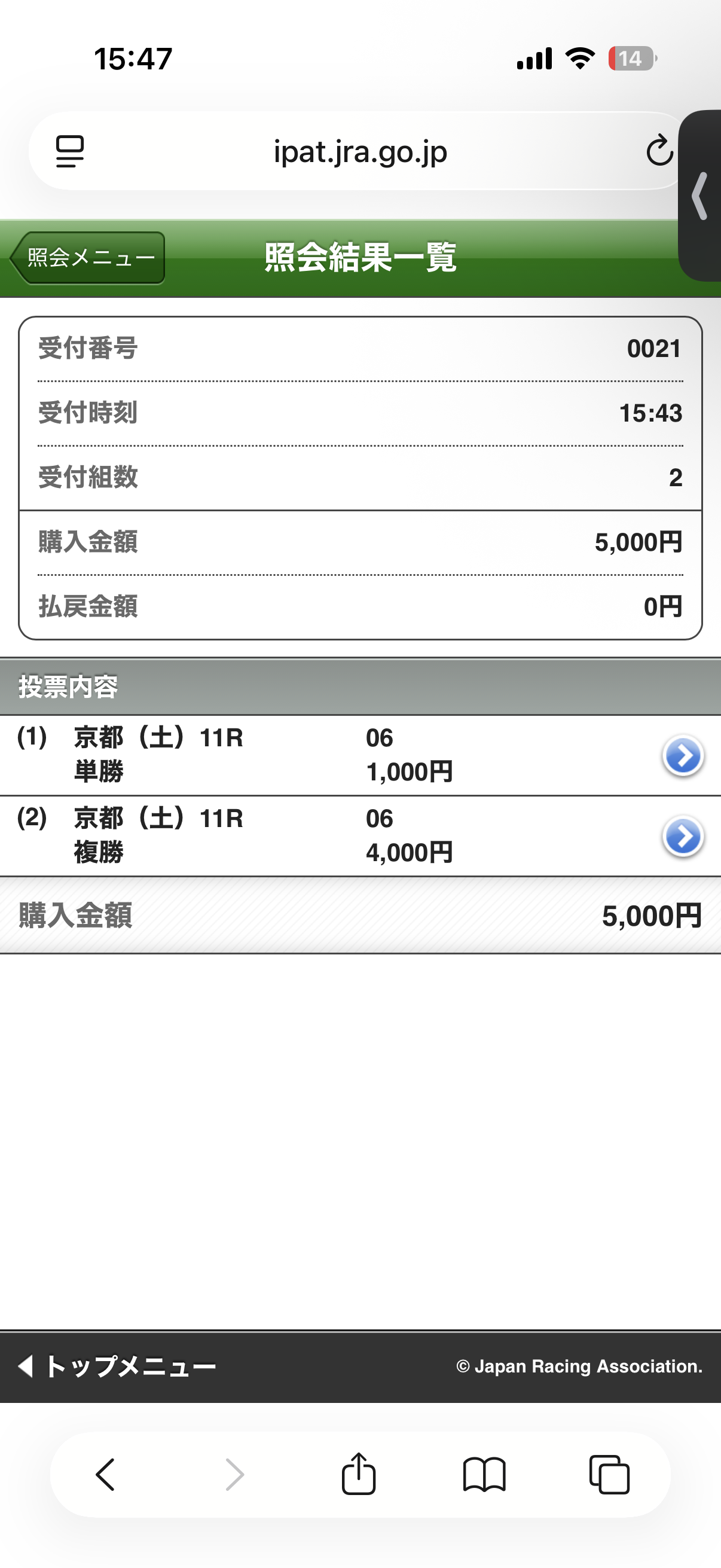Reload the ipat.jra.go.jp page
Image resolution: width=721 pixels, height=1568 pixels.
click(659, 151)
